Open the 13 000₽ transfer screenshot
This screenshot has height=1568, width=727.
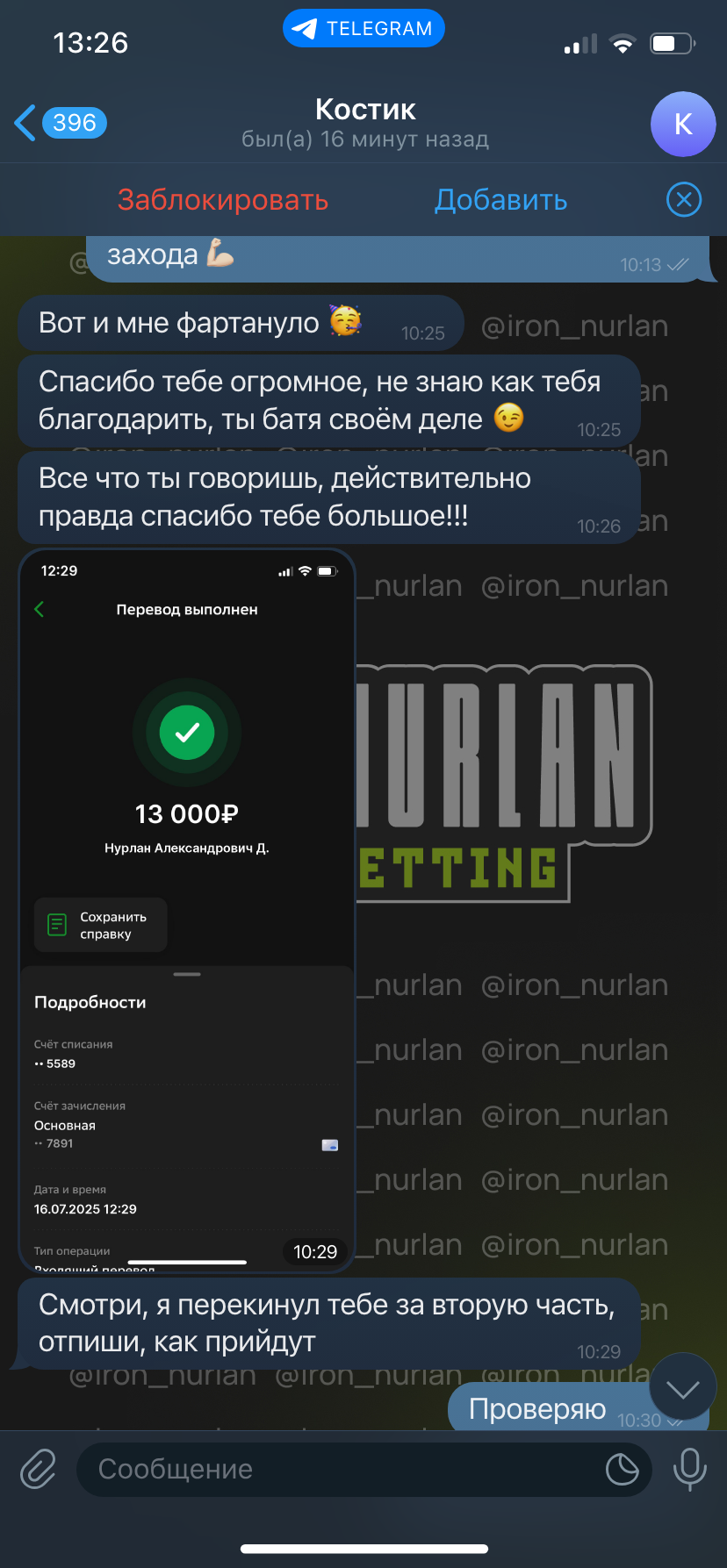(187, 911)
